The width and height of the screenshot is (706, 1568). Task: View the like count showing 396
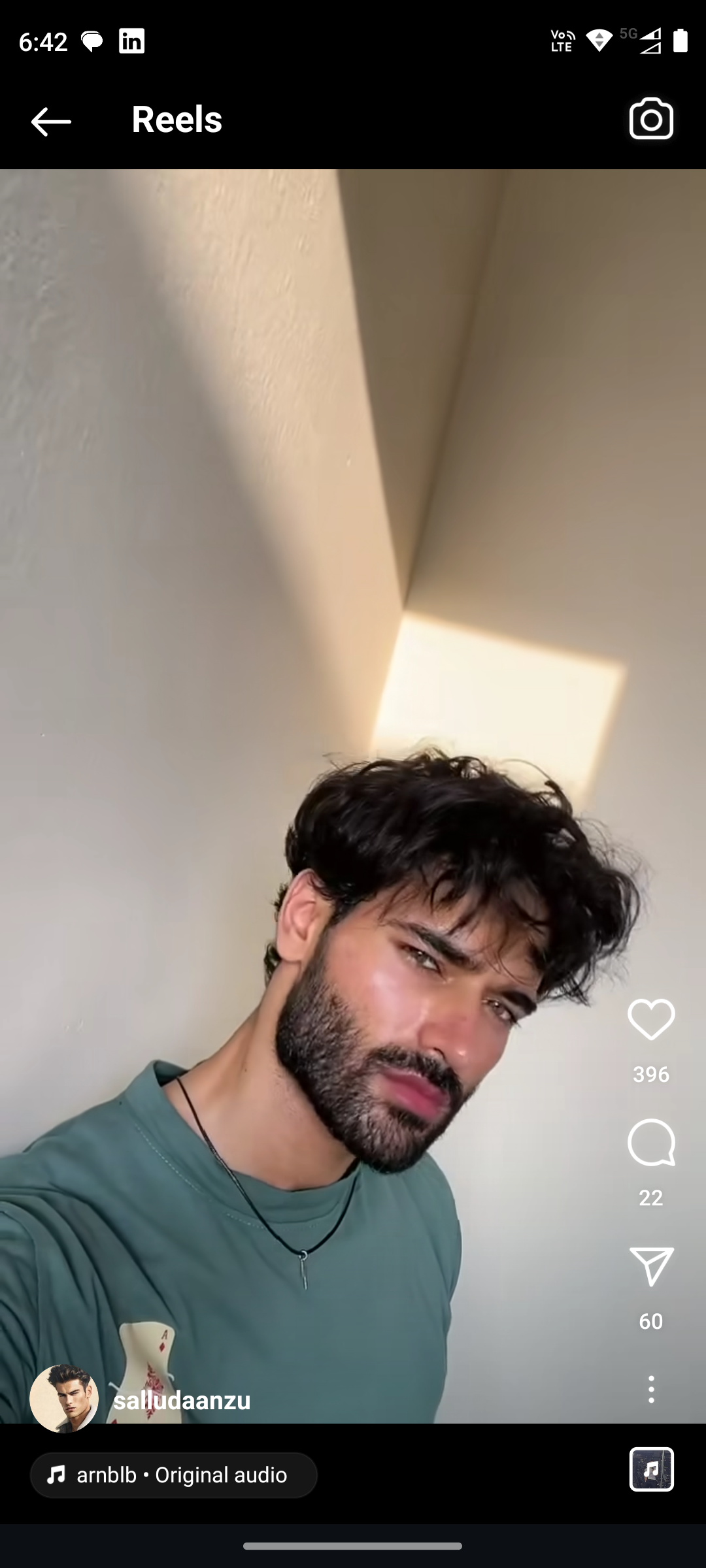point(650,1073)
